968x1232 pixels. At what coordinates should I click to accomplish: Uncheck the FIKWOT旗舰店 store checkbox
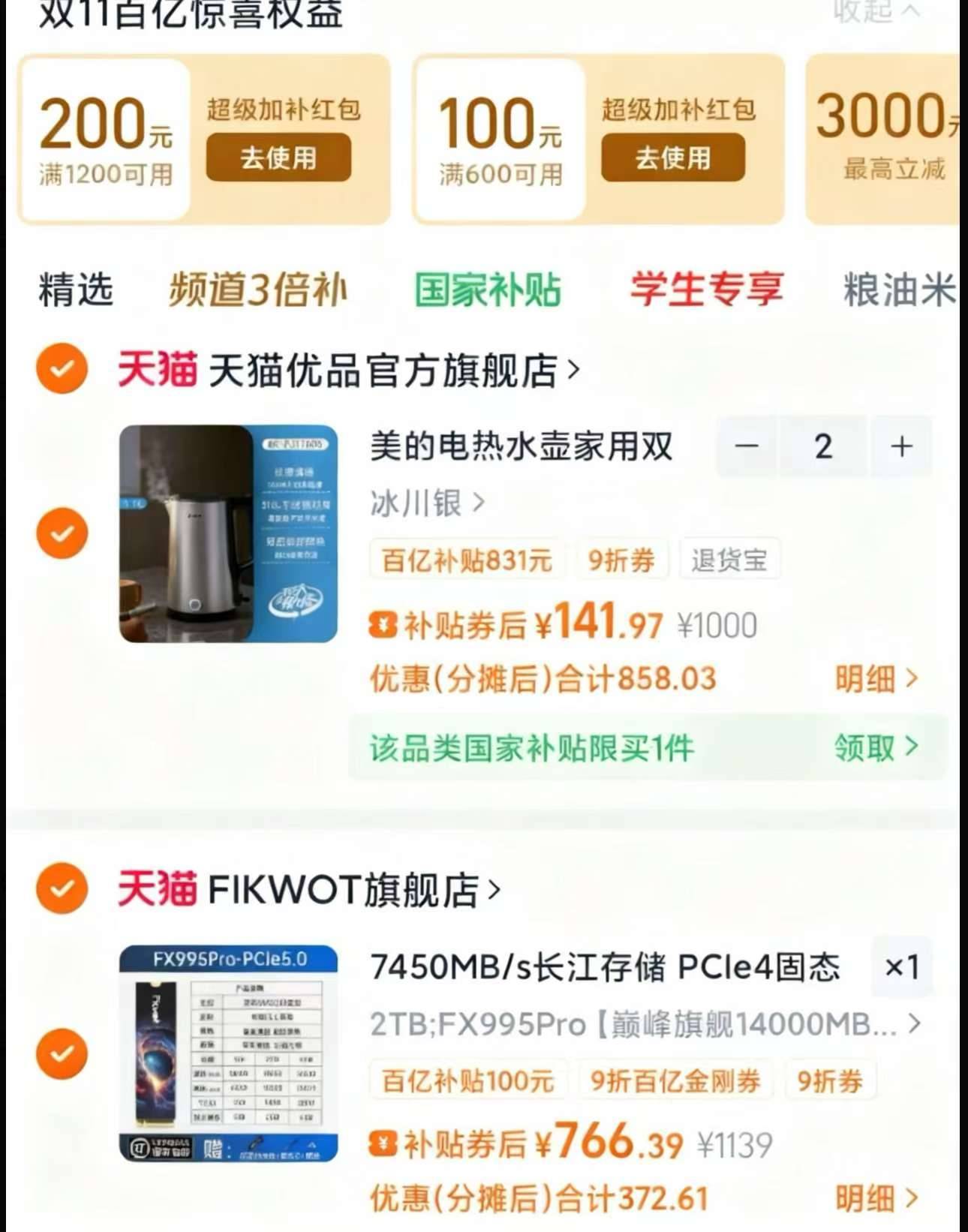(62, 889)
